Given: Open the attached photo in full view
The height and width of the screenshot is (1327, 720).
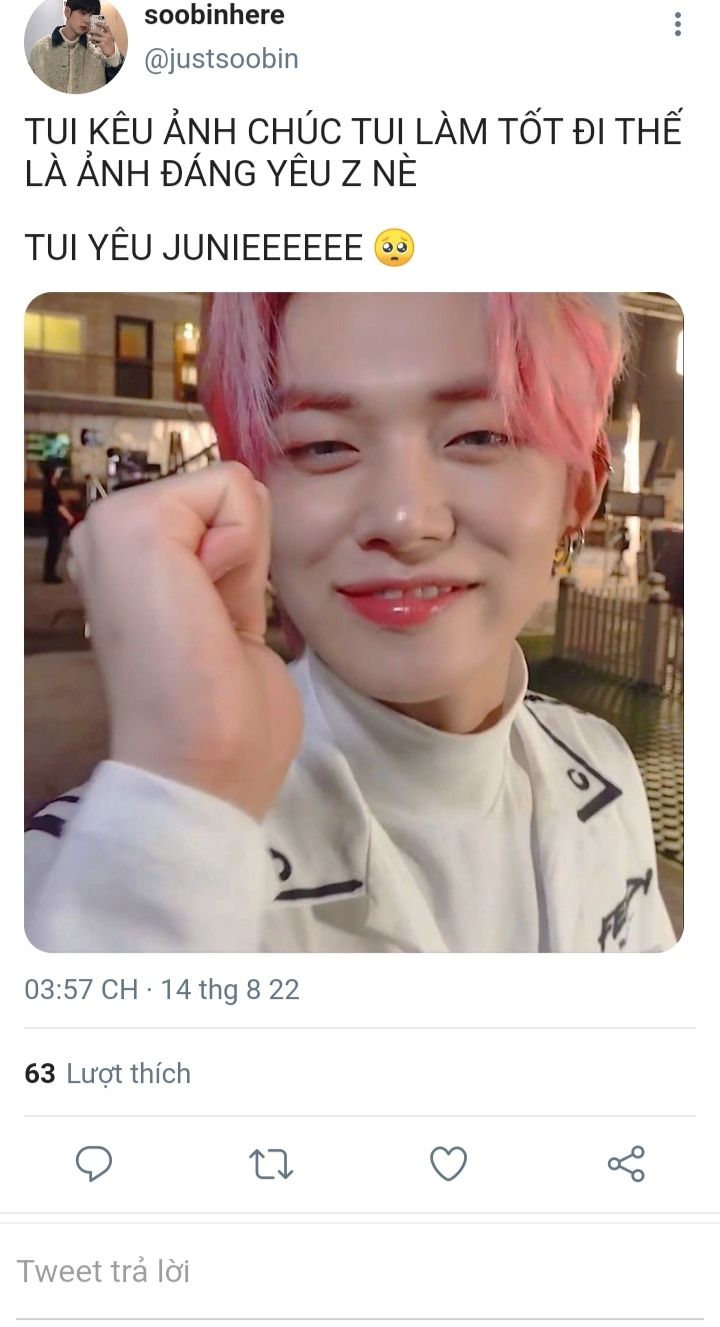Looking at the screenshot, I should point(354,621).
